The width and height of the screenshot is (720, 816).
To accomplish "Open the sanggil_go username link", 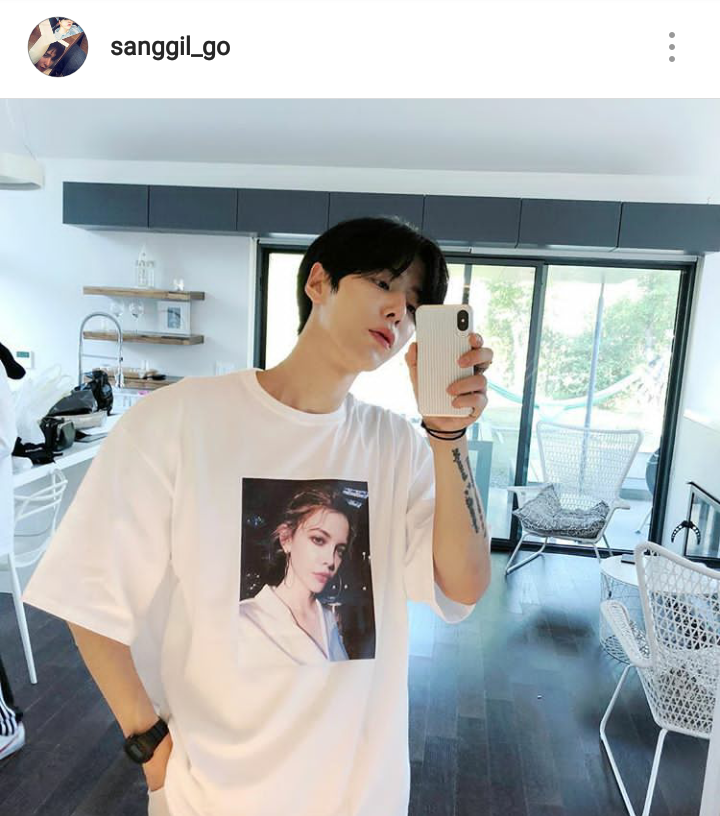I will click(x=170, y=47).
